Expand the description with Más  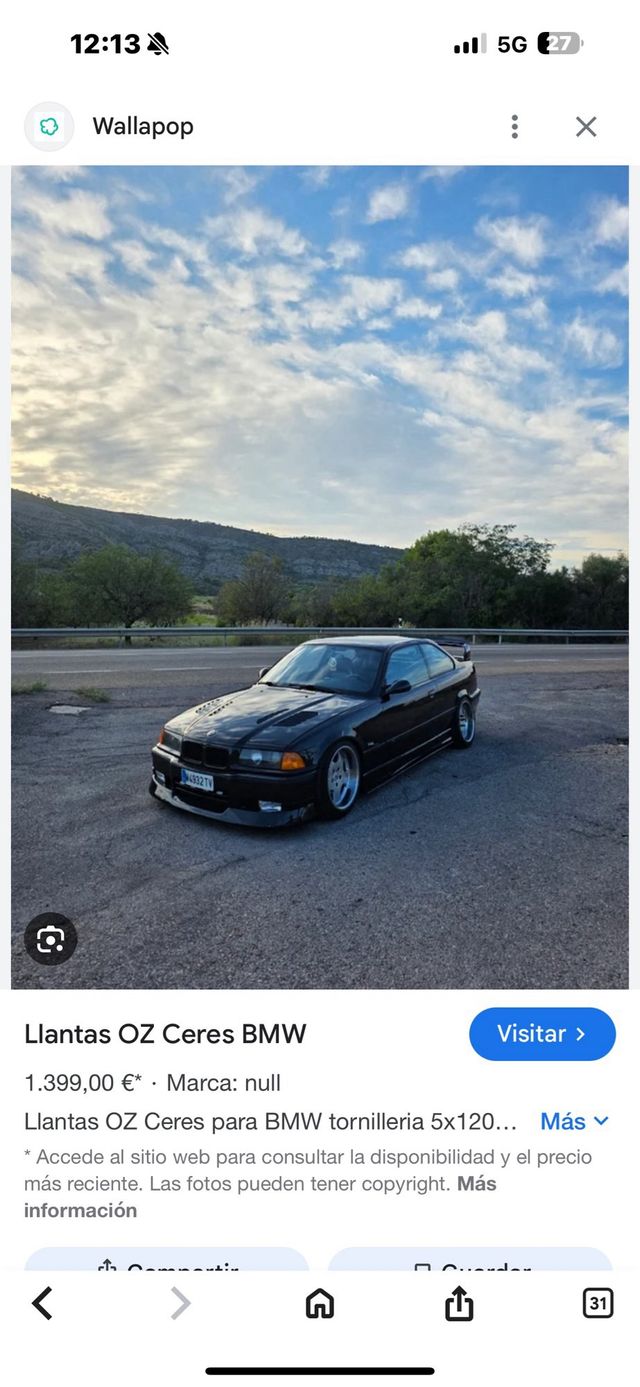574,1122
